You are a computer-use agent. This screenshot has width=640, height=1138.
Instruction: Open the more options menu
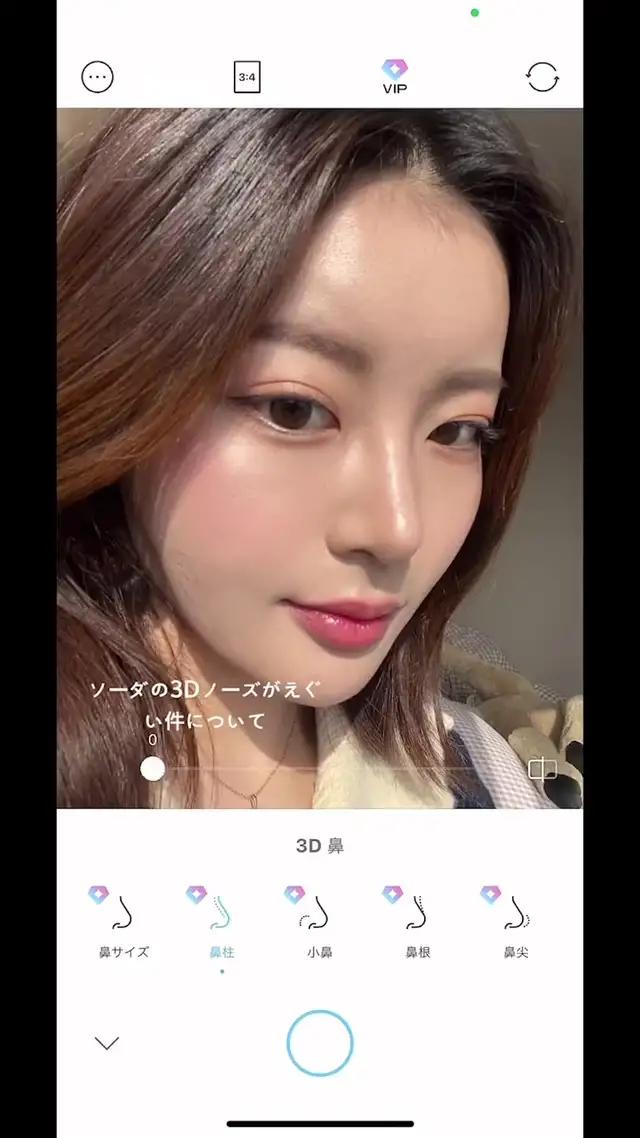97,77
